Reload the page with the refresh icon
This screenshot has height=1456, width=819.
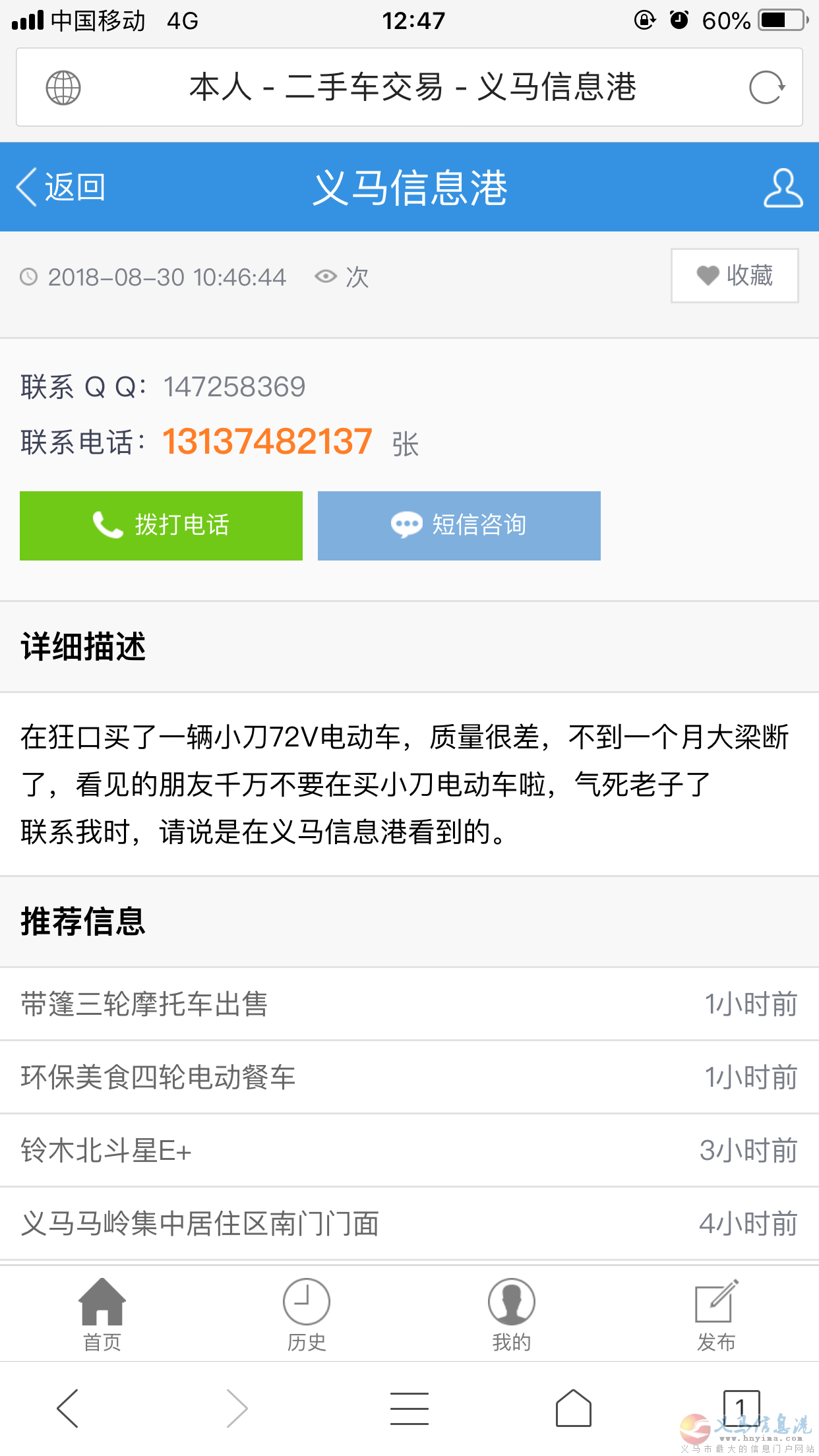coord(766,88)
